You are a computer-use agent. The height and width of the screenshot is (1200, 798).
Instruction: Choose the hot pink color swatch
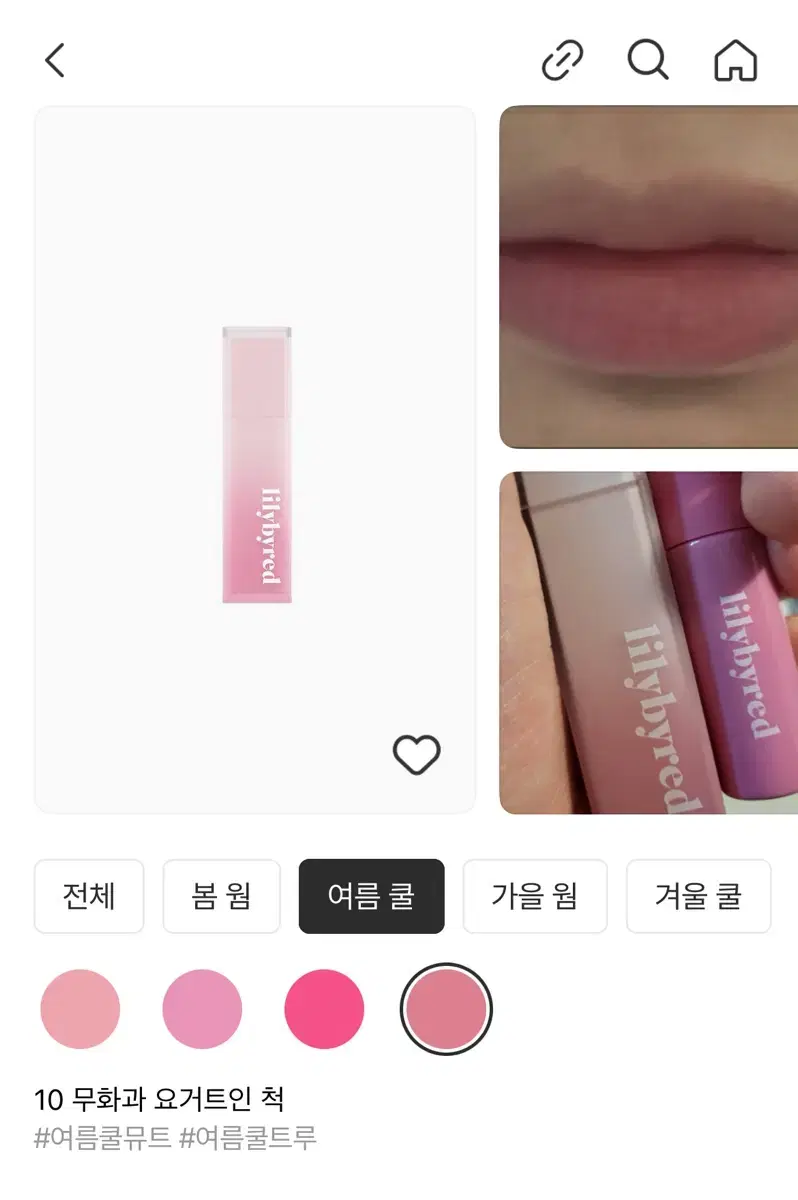point(324,1009)
